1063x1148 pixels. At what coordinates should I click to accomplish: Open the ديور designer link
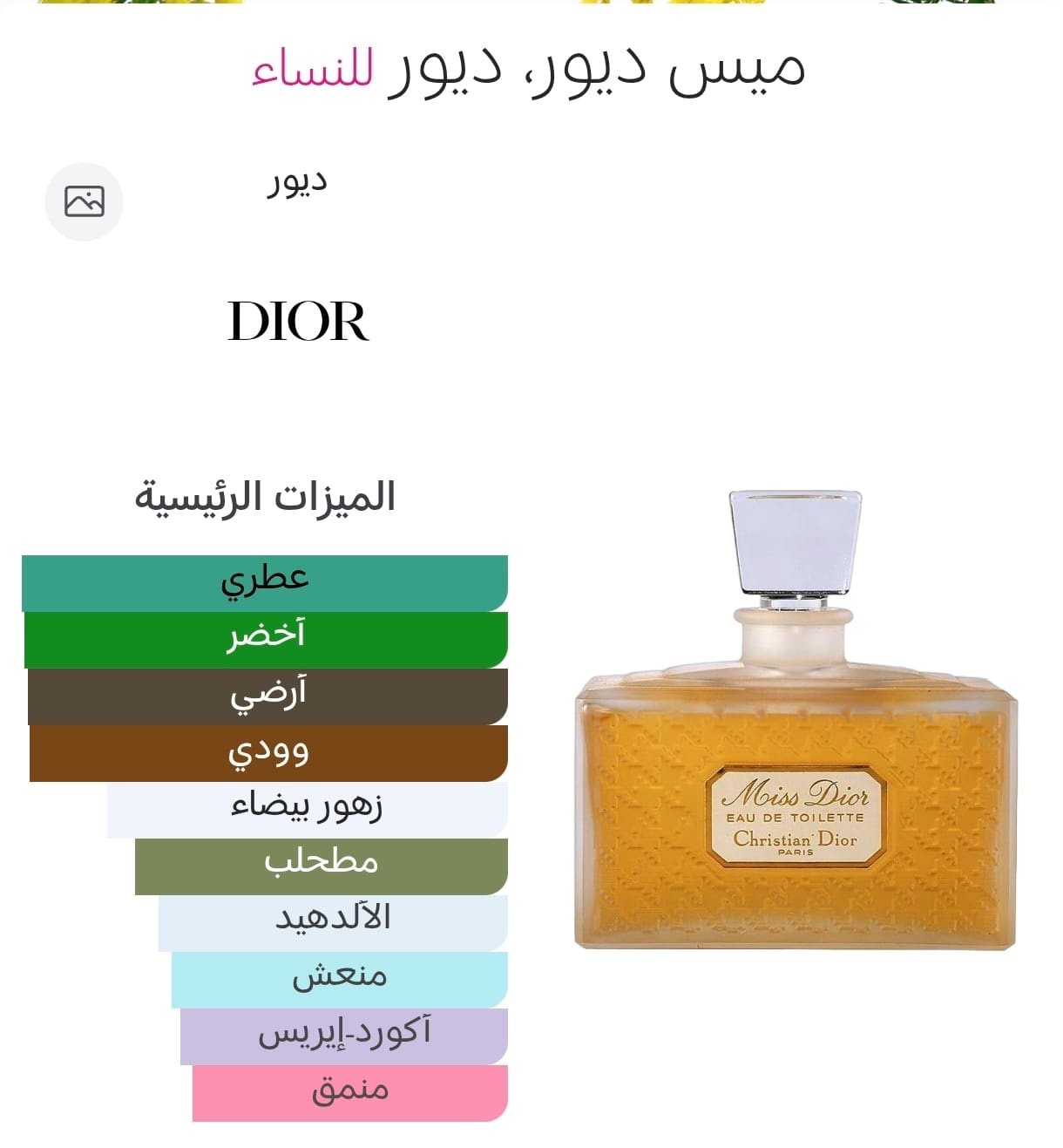(297, 182)
